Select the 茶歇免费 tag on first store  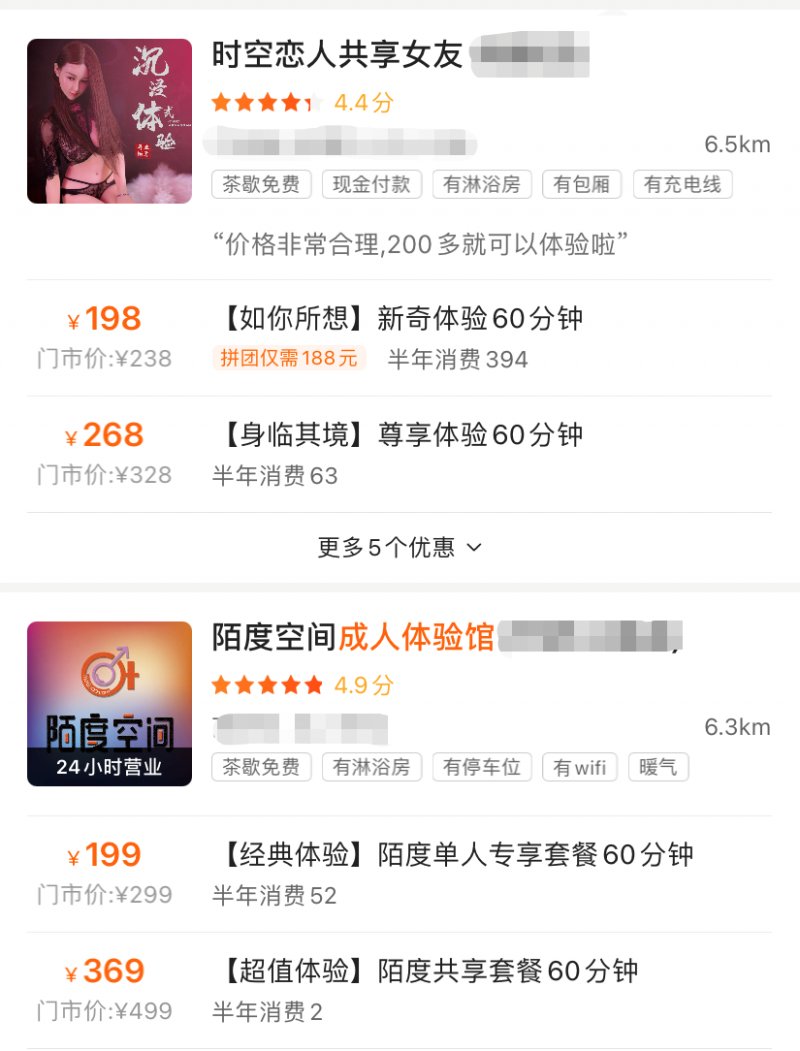click(x=259, y=185)
